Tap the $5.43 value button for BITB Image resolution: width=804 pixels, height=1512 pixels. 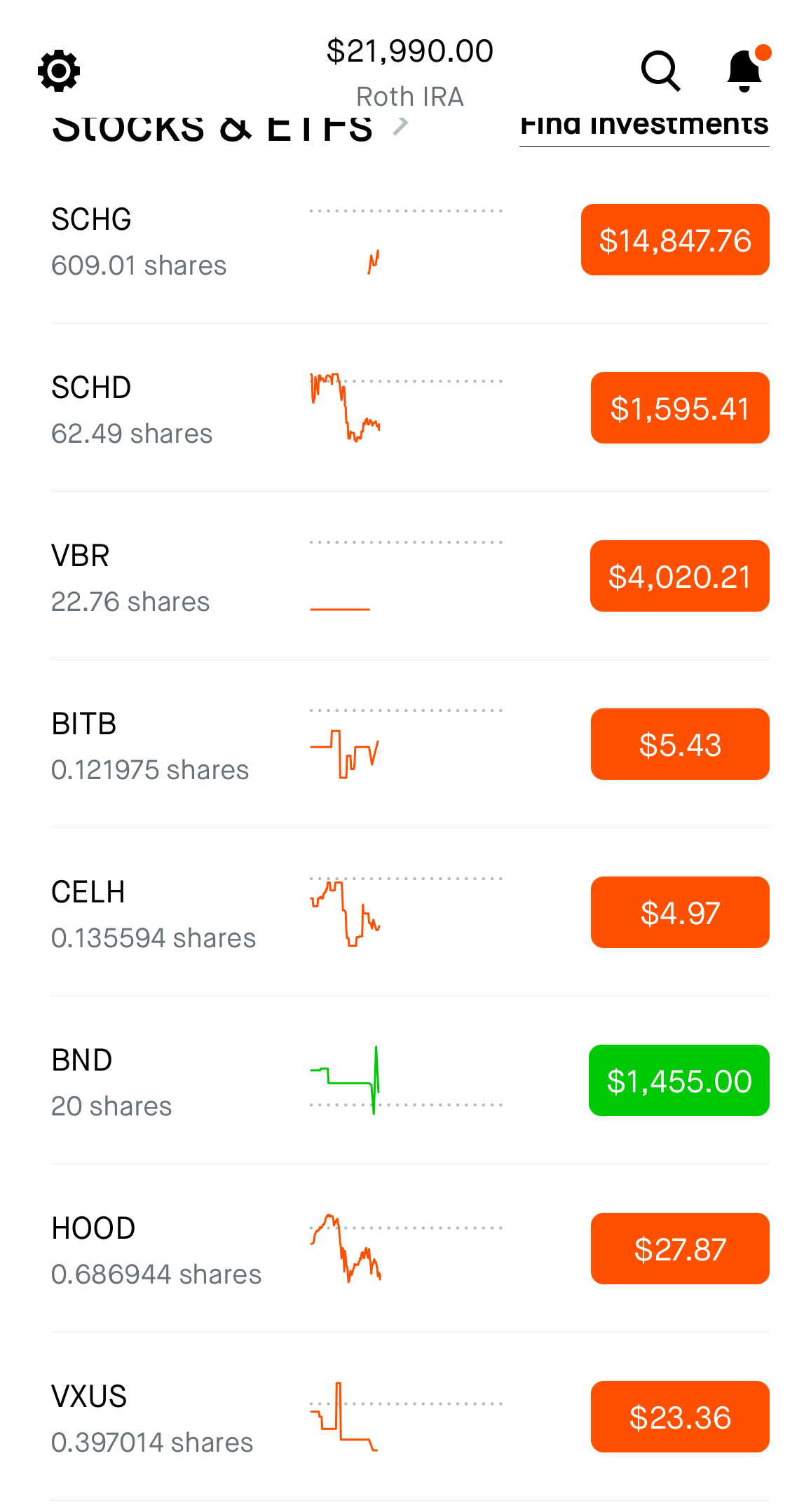(680, 744)
